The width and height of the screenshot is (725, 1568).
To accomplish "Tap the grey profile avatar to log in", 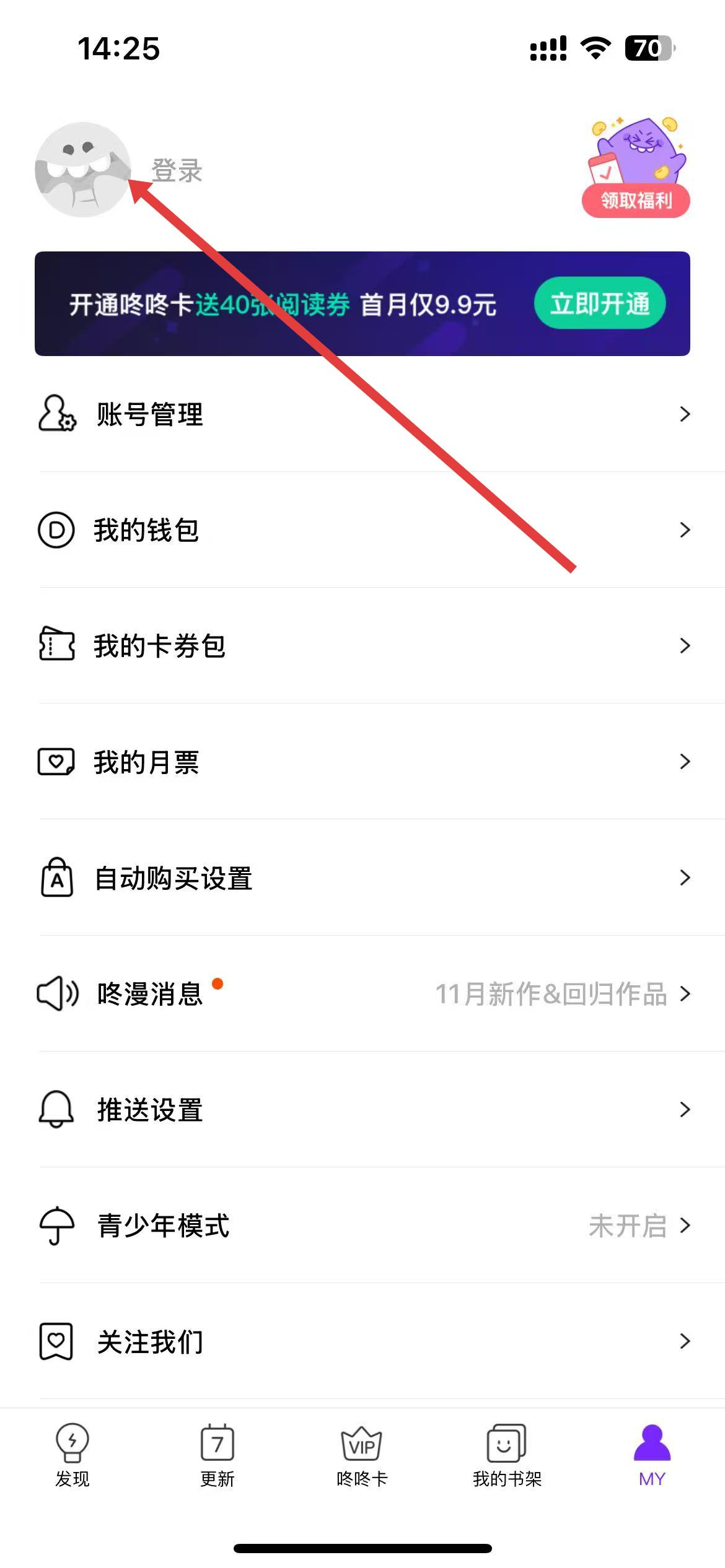I will (x=82, y=169).
